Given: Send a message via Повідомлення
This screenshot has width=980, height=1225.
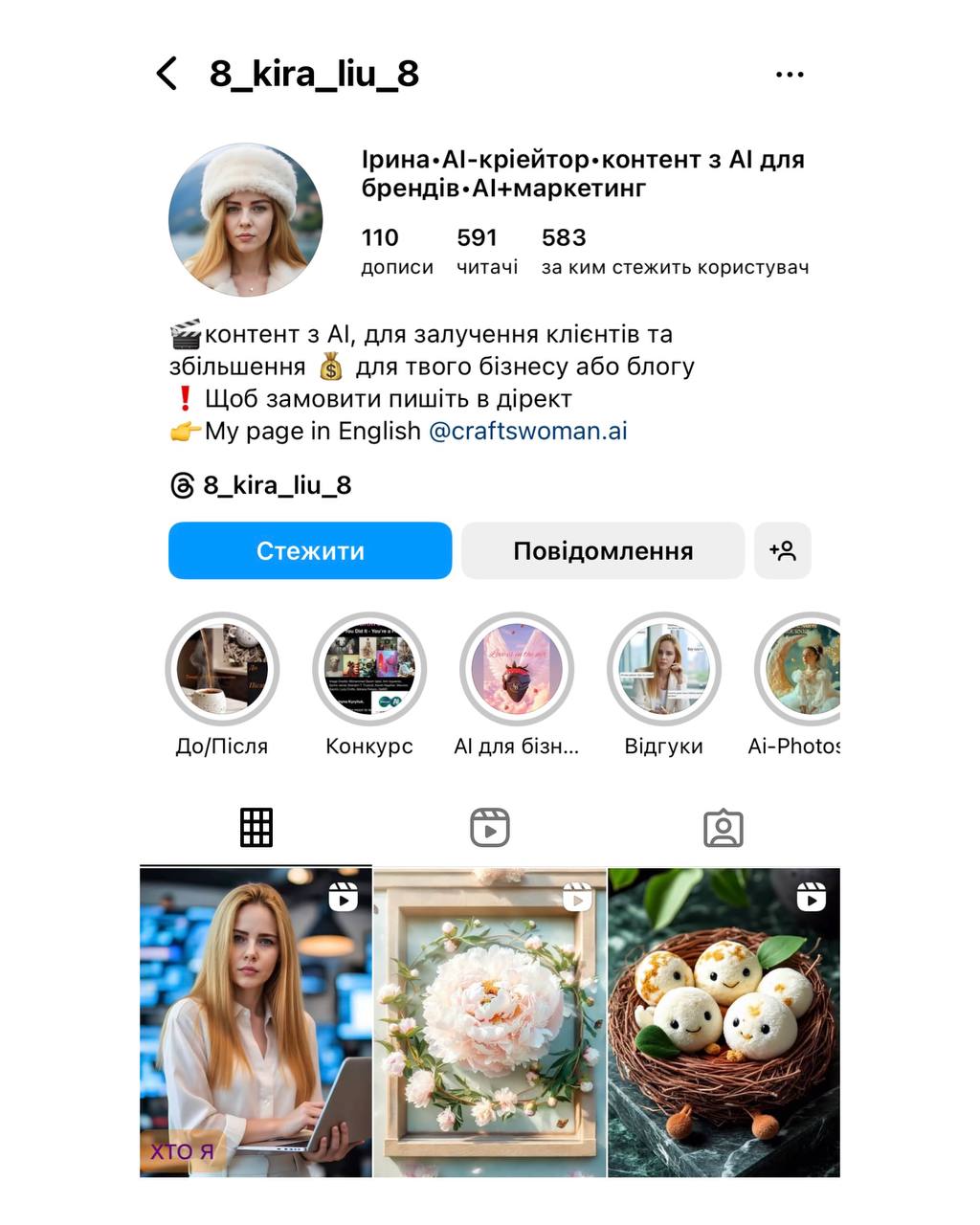Looking at the screenshot, I should pyautogui.click(x=603, y=550).
